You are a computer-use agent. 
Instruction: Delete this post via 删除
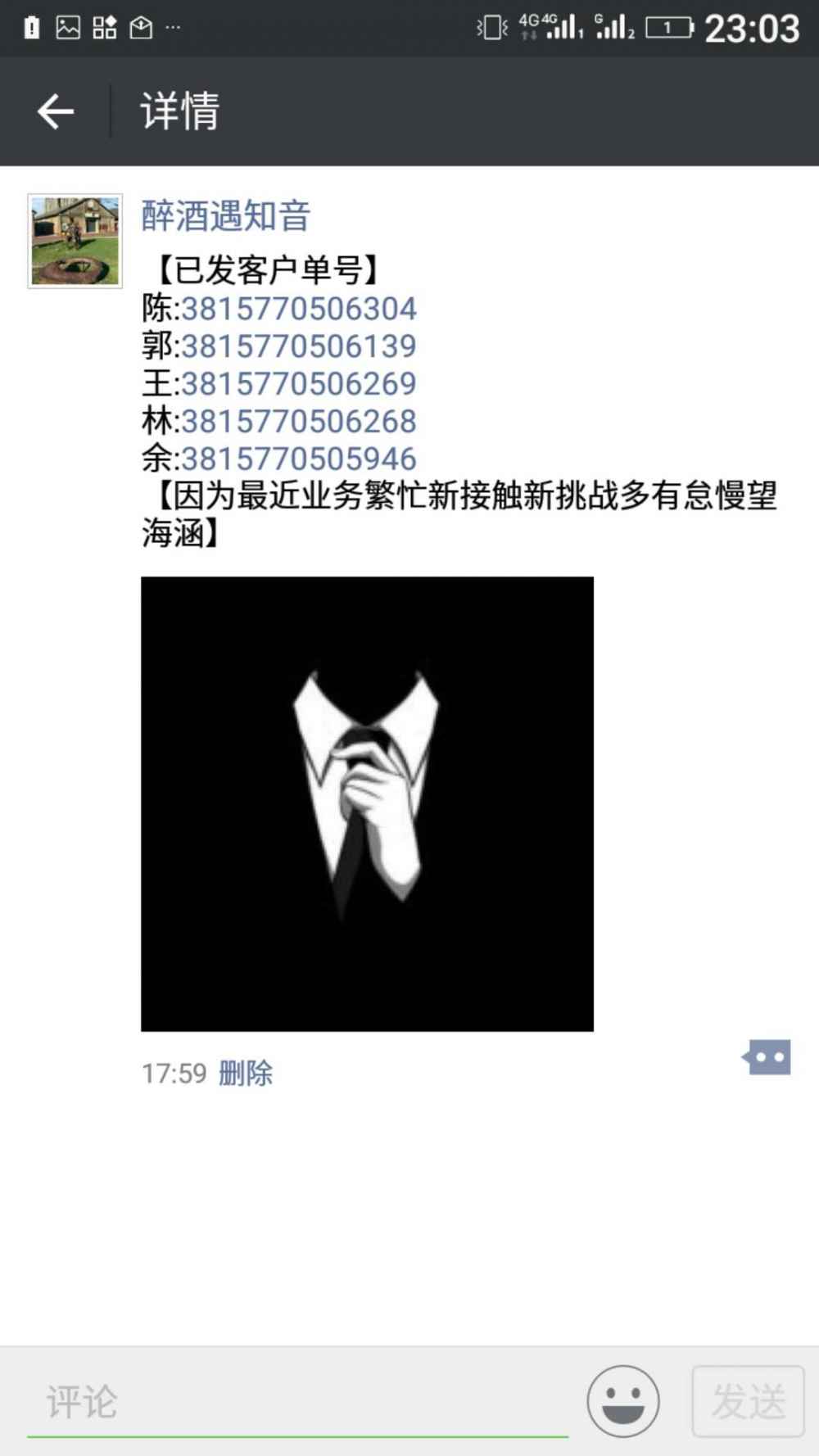click(245, 1073)
